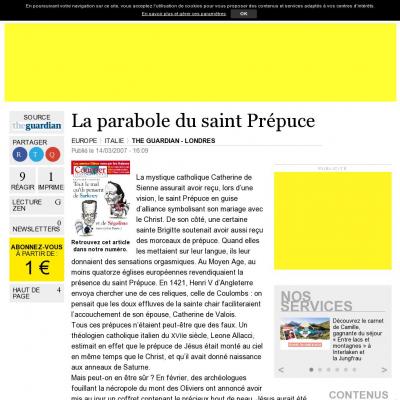Enable Lecture Zen reading mode
The height and width of the screenshot is (400, 400).
click(37, 205)
